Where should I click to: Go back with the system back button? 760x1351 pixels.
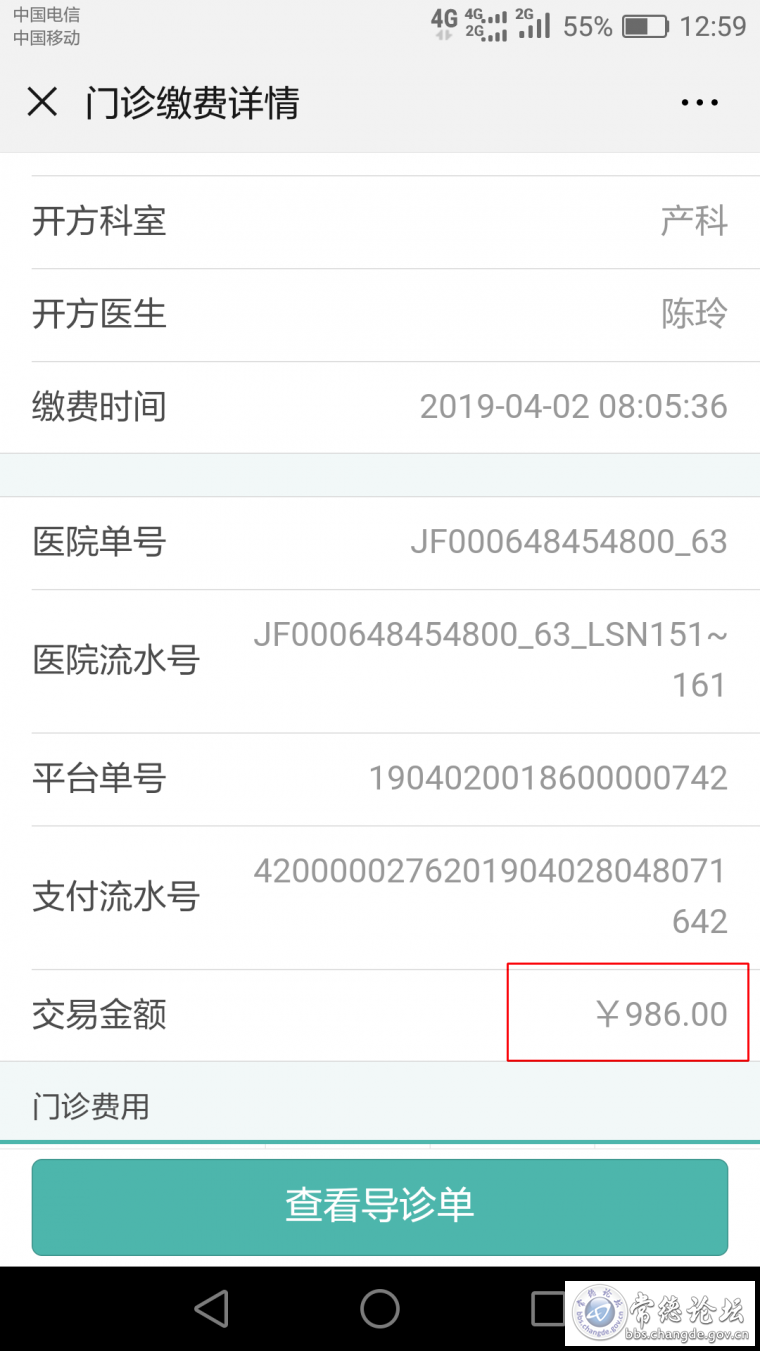pyautogui.click(x=211, y=1308)
